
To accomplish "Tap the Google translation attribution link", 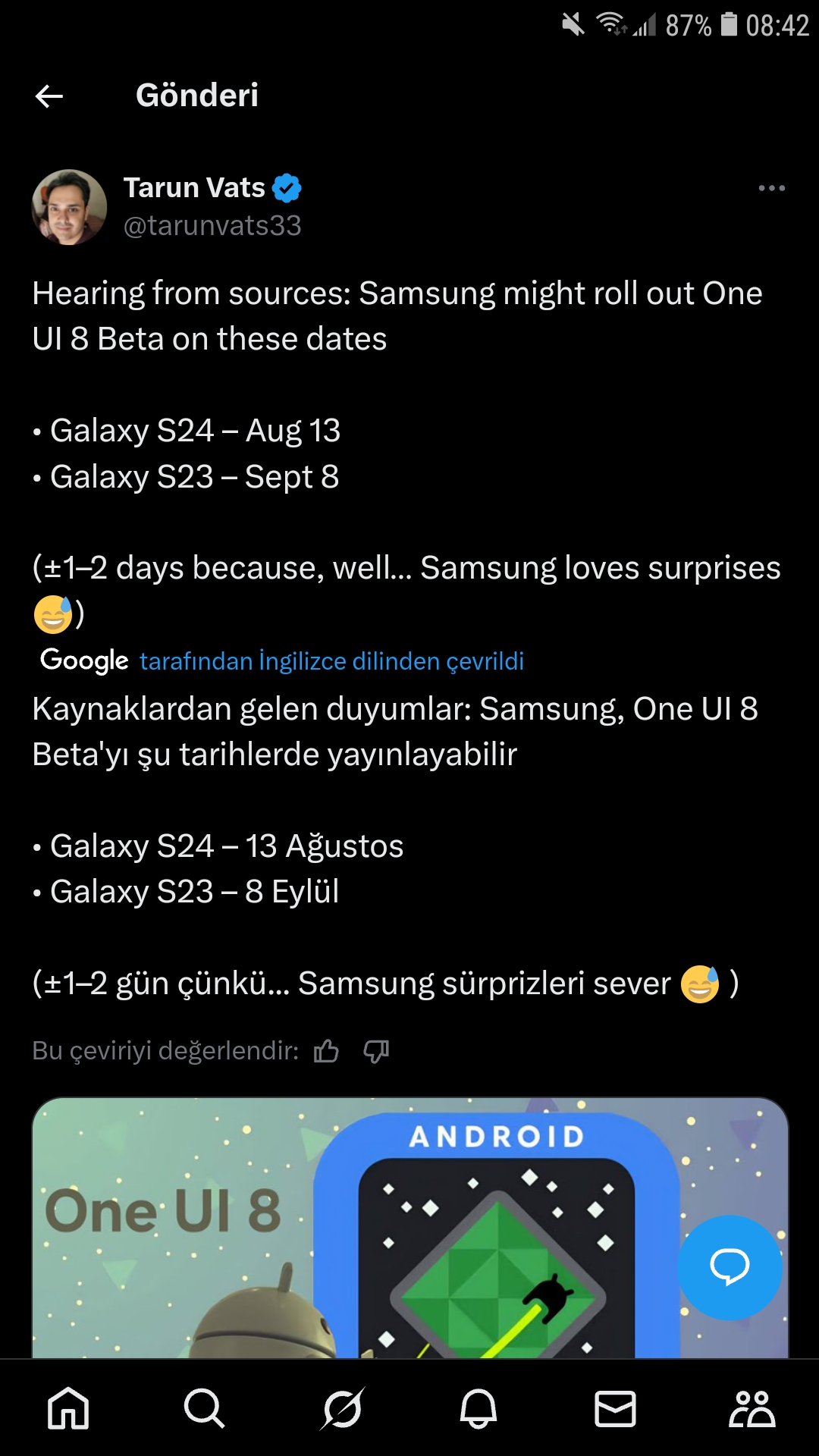I will [282, 661].
